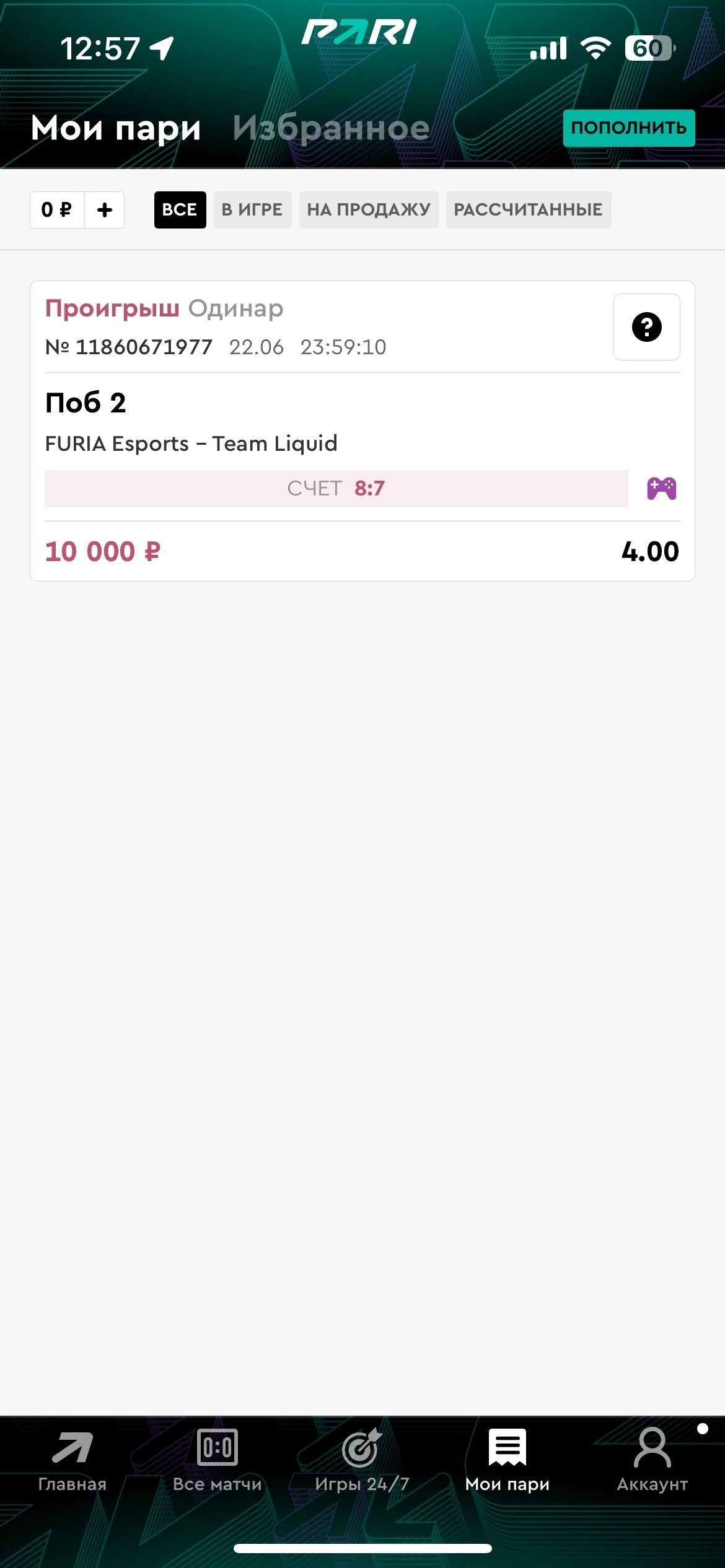Open the FURIA Esports – Team Liquid bet
725x1568 pixels.
pos(191,443)
